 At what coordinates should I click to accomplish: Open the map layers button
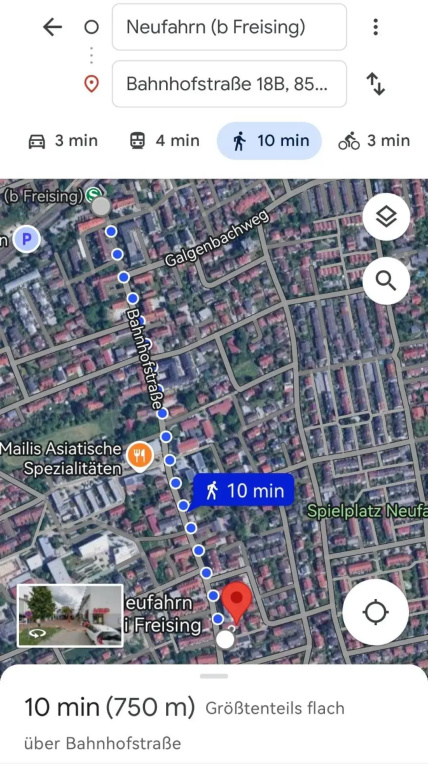click(x=386, y=217)
